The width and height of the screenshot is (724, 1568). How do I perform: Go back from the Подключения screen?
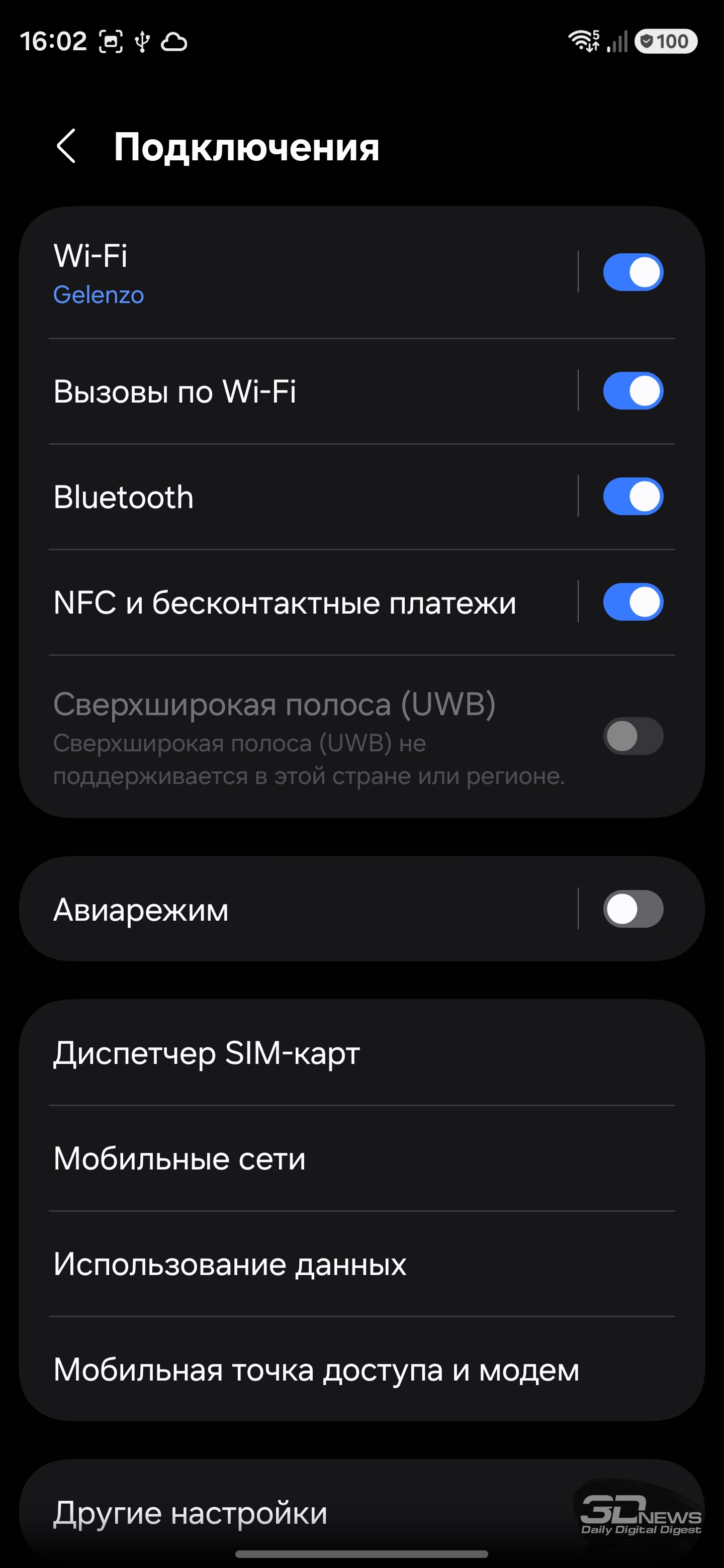(66, 146)
